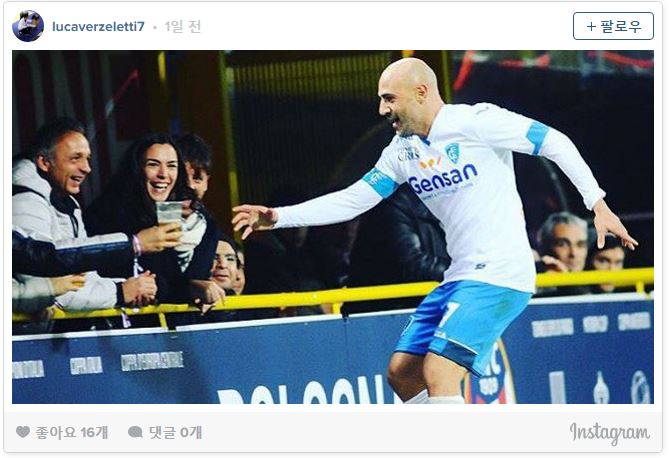The width and height of the screenshot is (669, 458).
Task: Tap lucaverzeletti7's profile avatar
Action: coord(28,26)
